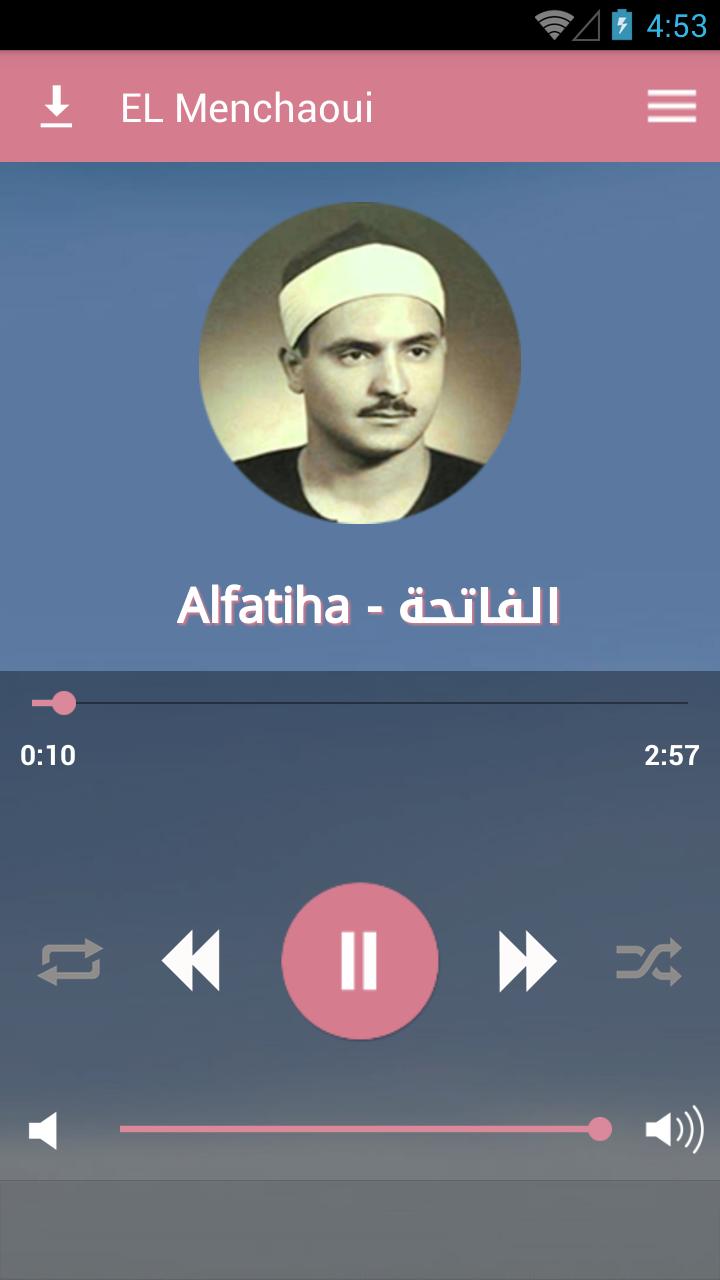Tap the loud volume speaker icon
The width and height of the screenshot is (720, 1280).
click(674, 1130)
